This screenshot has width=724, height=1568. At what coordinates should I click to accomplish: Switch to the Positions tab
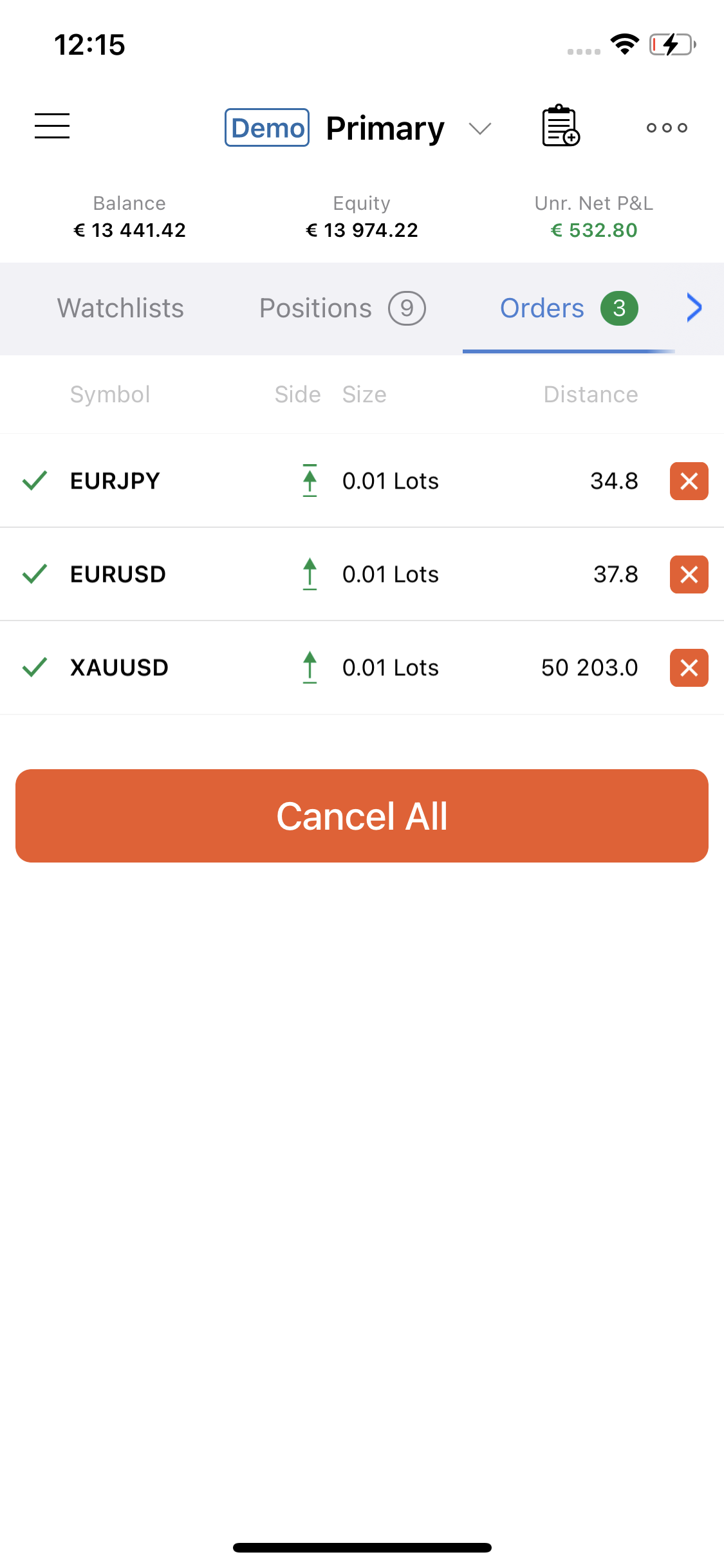coord(342,308)
